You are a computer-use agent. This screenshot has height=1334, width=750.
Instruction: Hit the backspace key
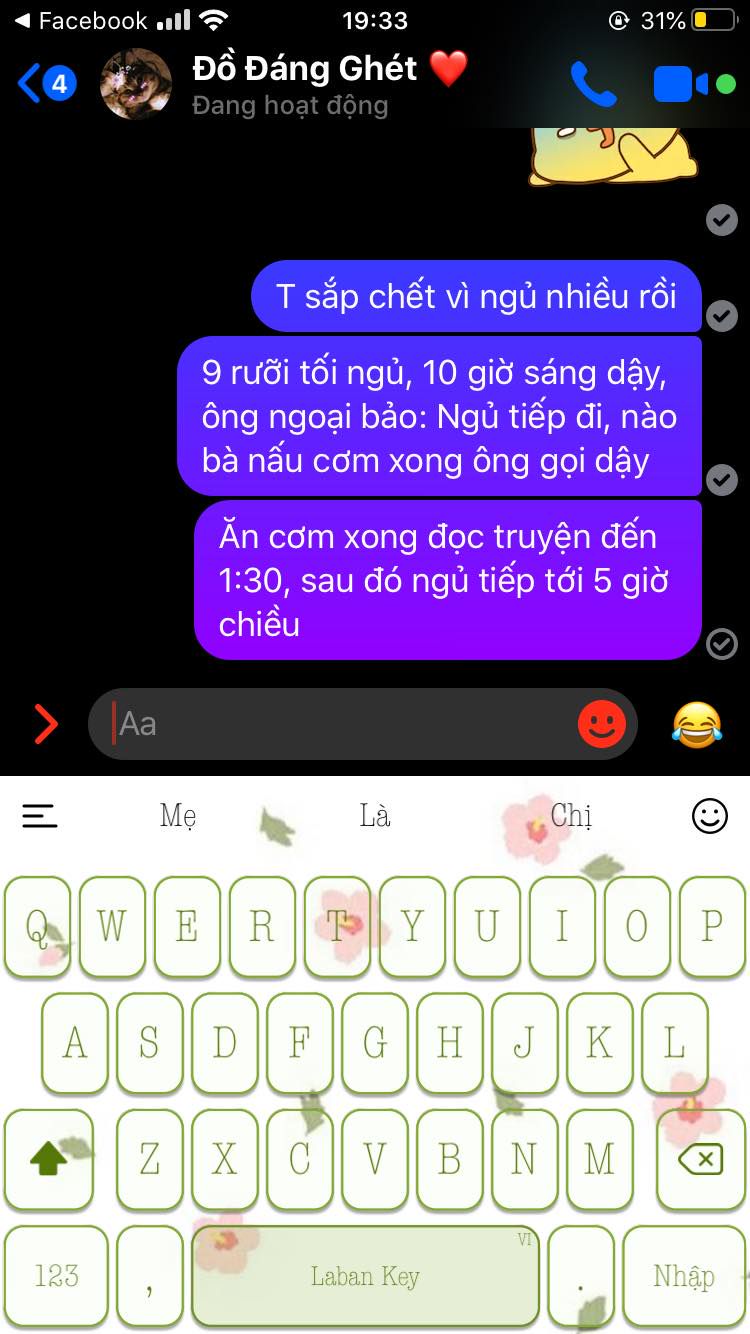coord(700,1160)
